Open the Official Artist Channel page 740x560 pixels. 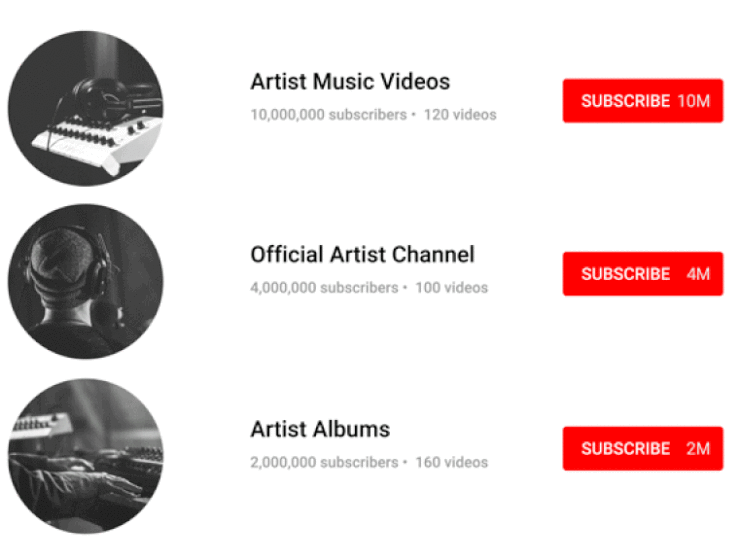(362, 255)
